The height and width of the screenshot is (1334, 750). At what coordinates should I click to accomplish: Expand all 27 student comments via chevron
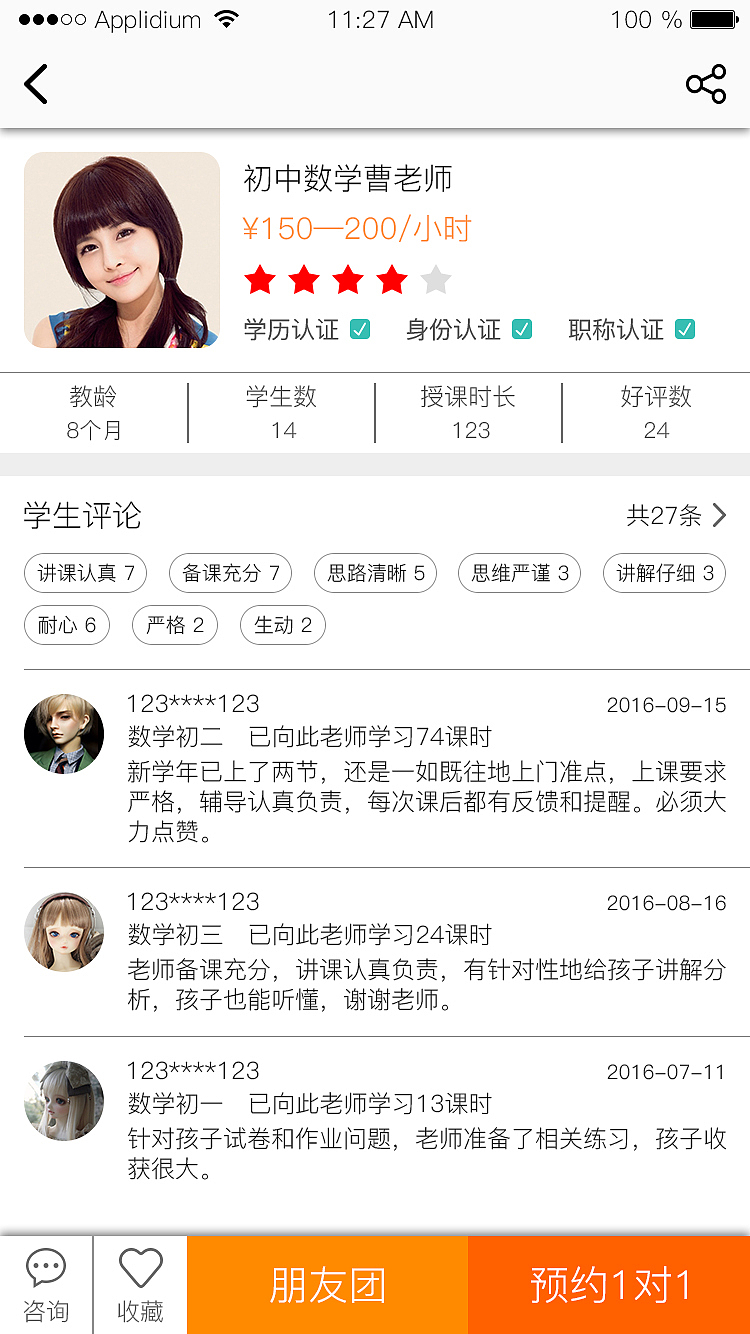pos(719,515)
